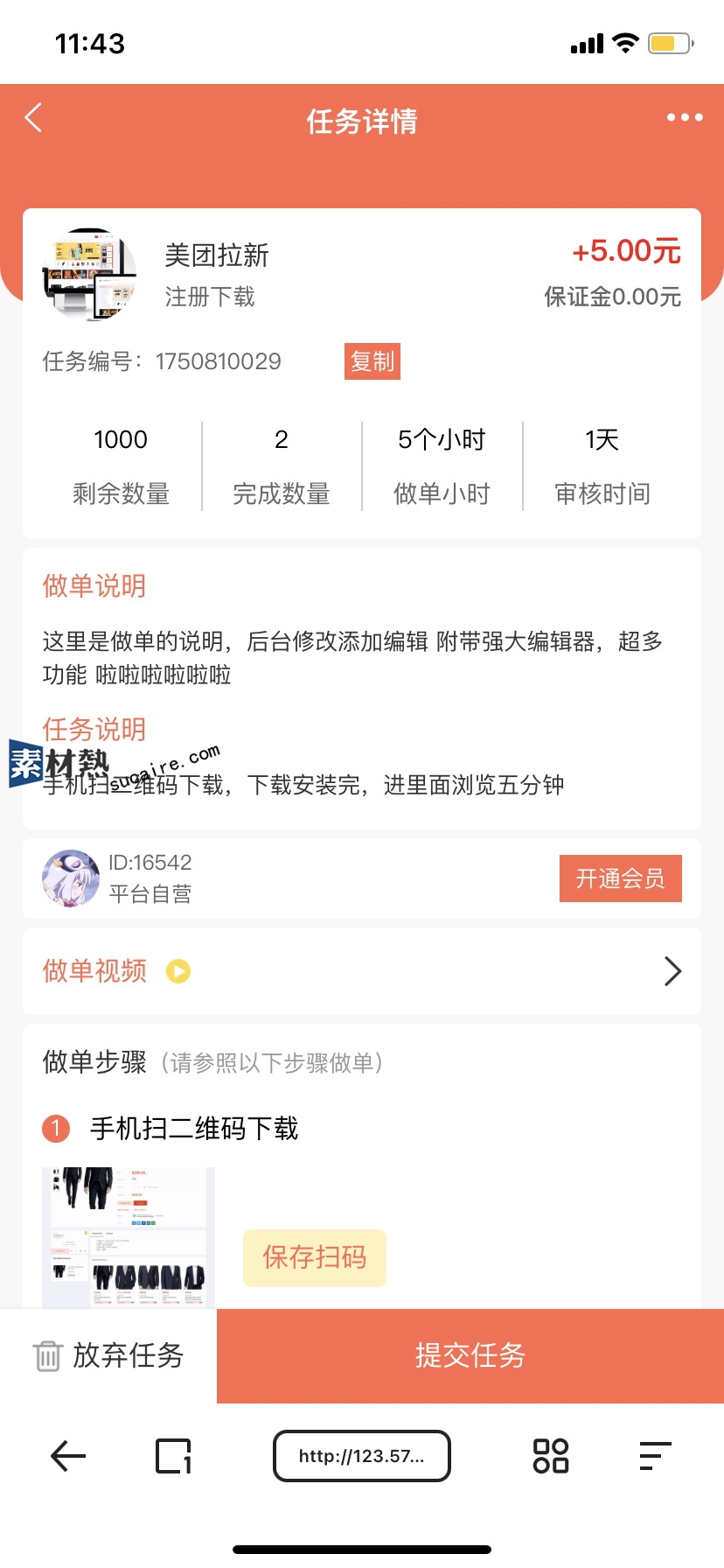
Task: Tap the browser URL address bar
Action: (362, 1456)
